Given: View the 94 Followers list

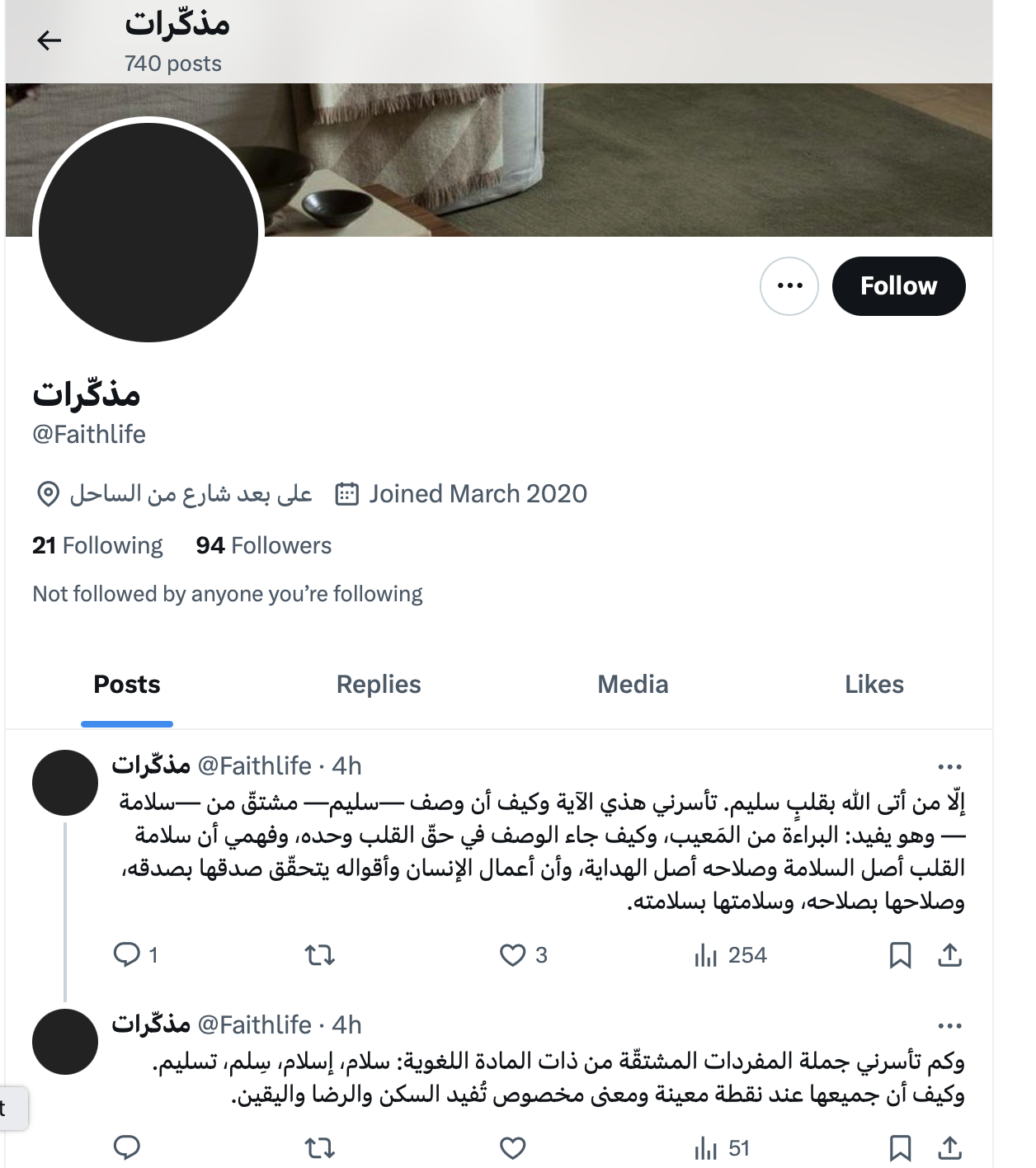Looking at the screenshot, I should click(263, 545).
